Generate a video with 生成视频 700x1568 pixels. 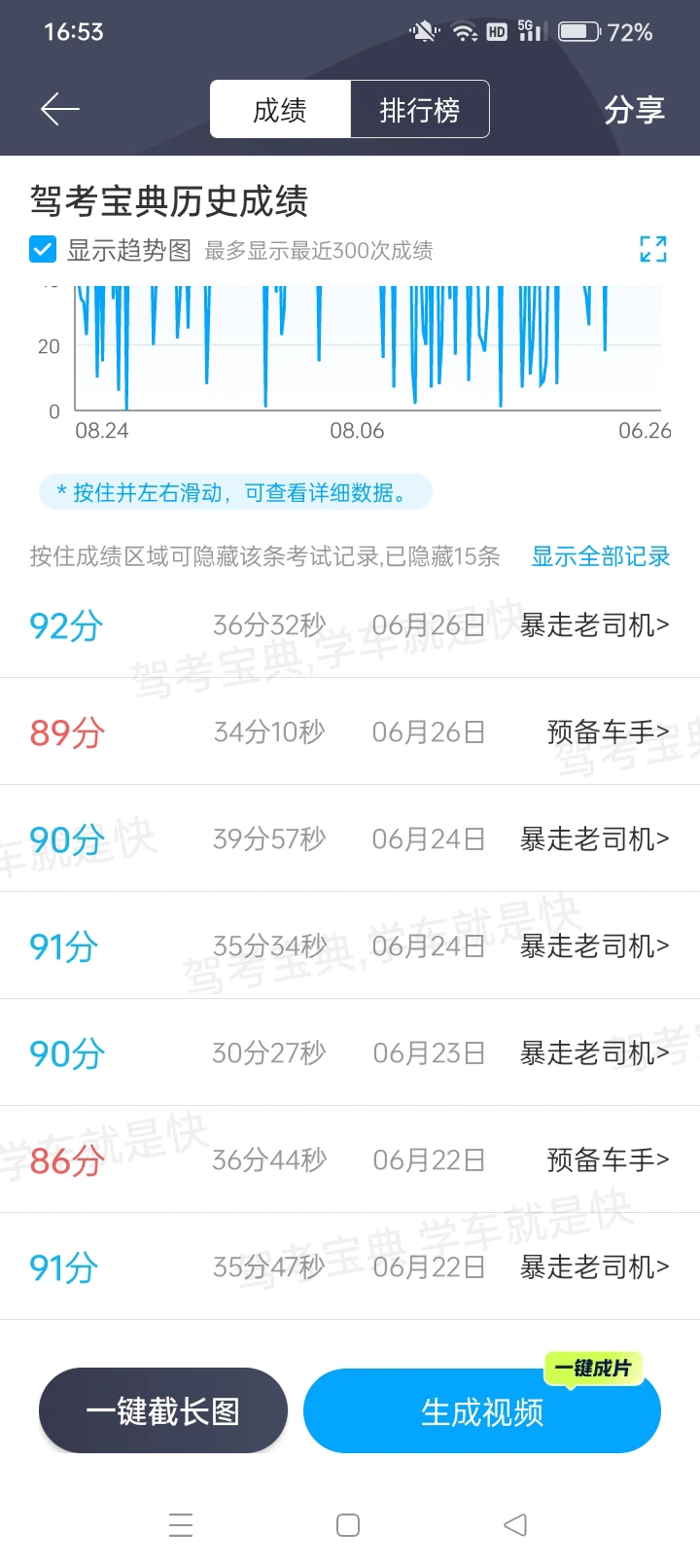482,1411
